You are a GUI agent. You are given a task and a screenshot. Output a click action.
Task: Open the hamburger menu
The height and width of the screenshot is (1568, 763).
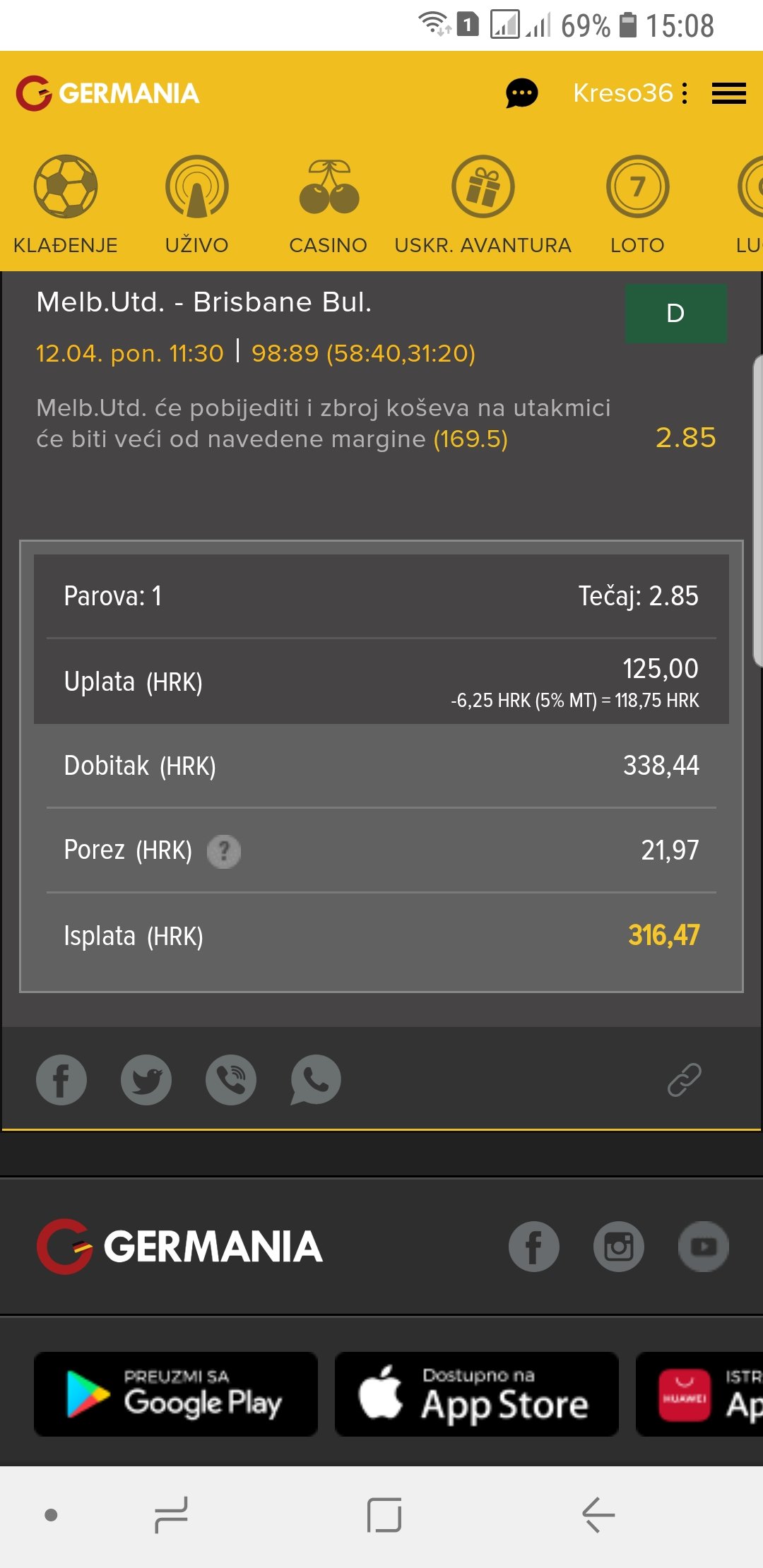[x=728, y=93]
